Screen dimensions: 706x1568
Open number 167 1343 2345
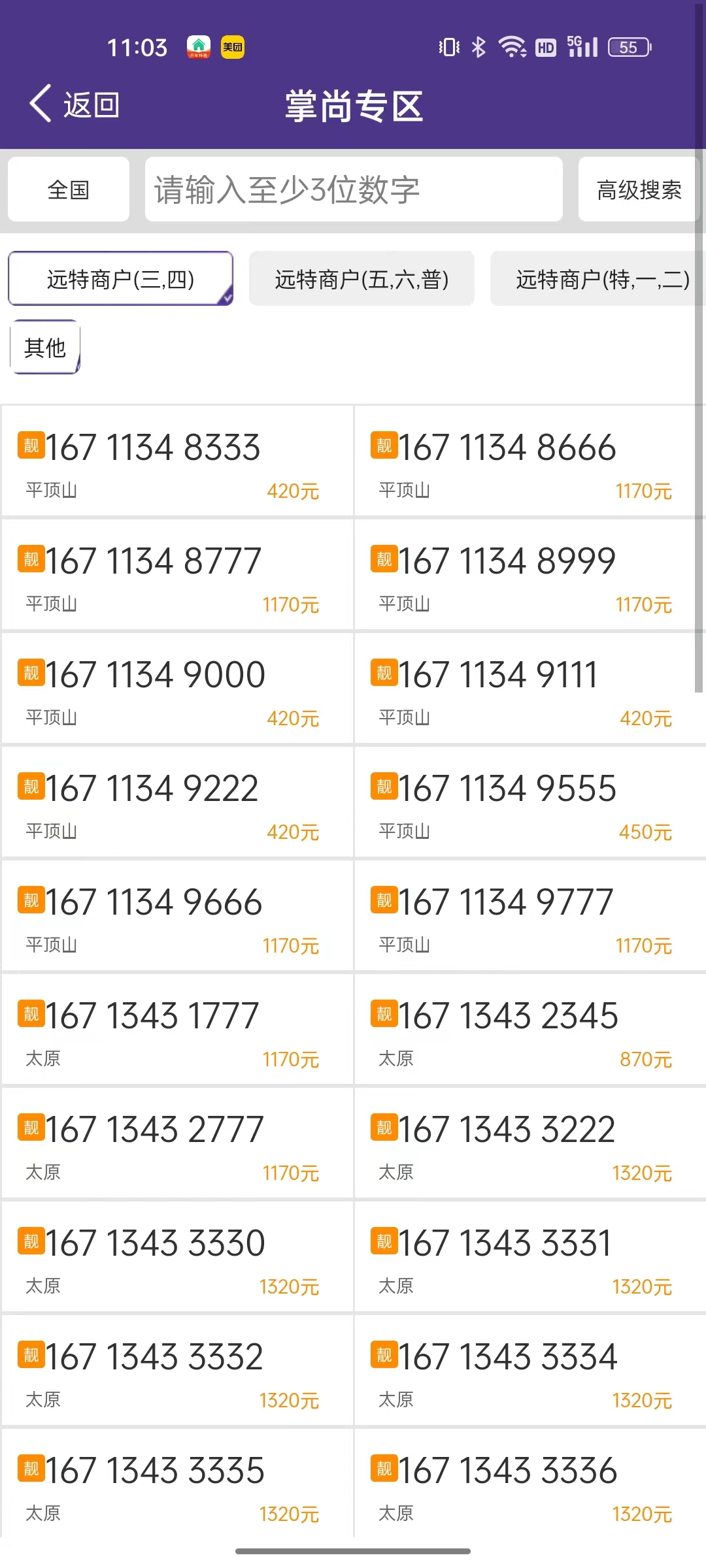pos(529,1030)
